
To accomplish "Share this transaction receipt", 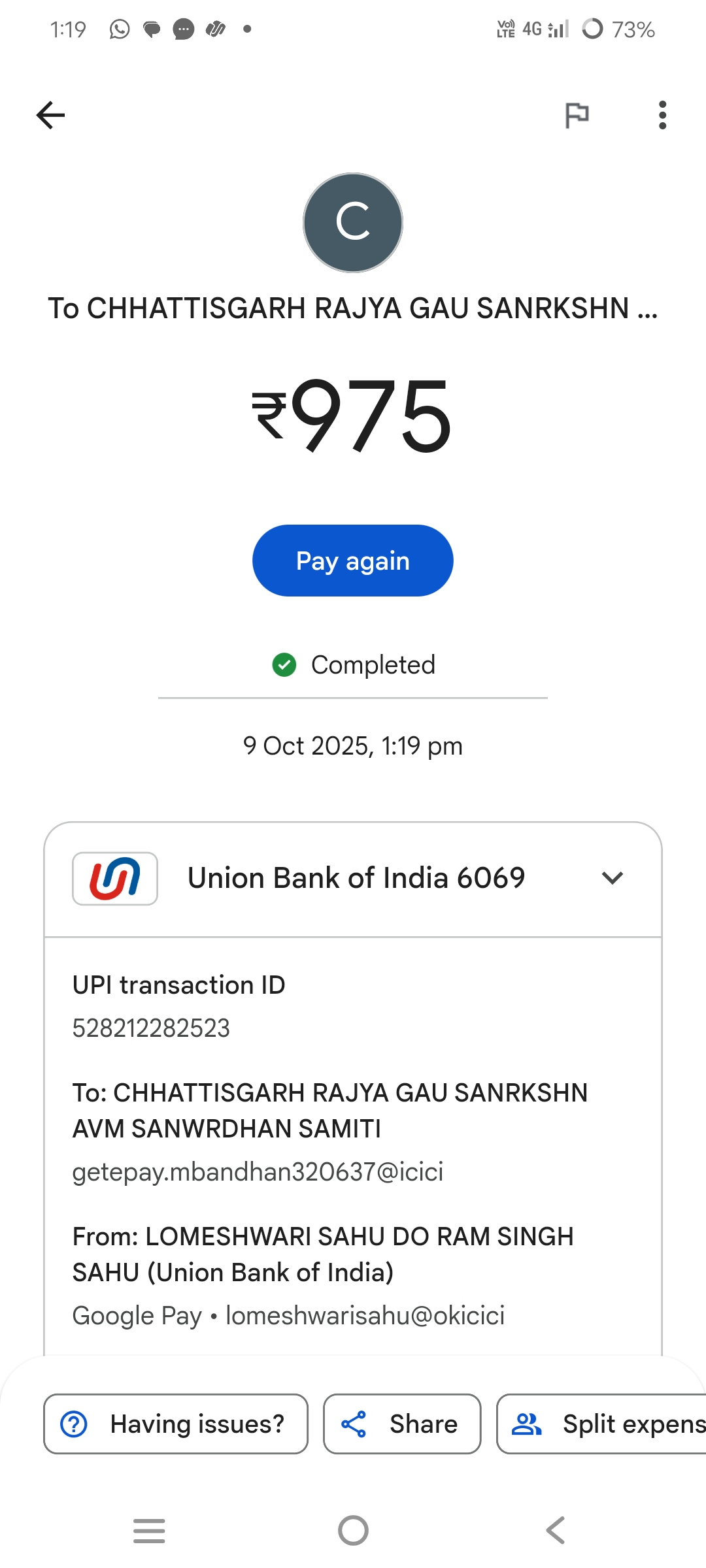I will 401,1424.
